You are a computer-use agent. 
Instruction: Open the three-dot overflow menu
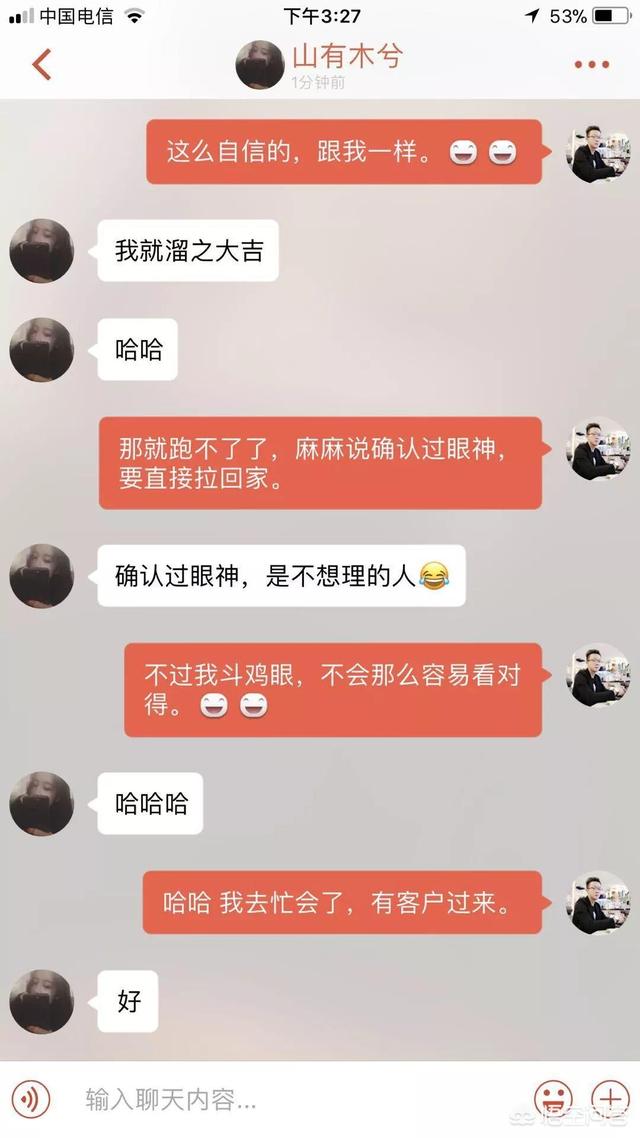click(x=591, y=65)
